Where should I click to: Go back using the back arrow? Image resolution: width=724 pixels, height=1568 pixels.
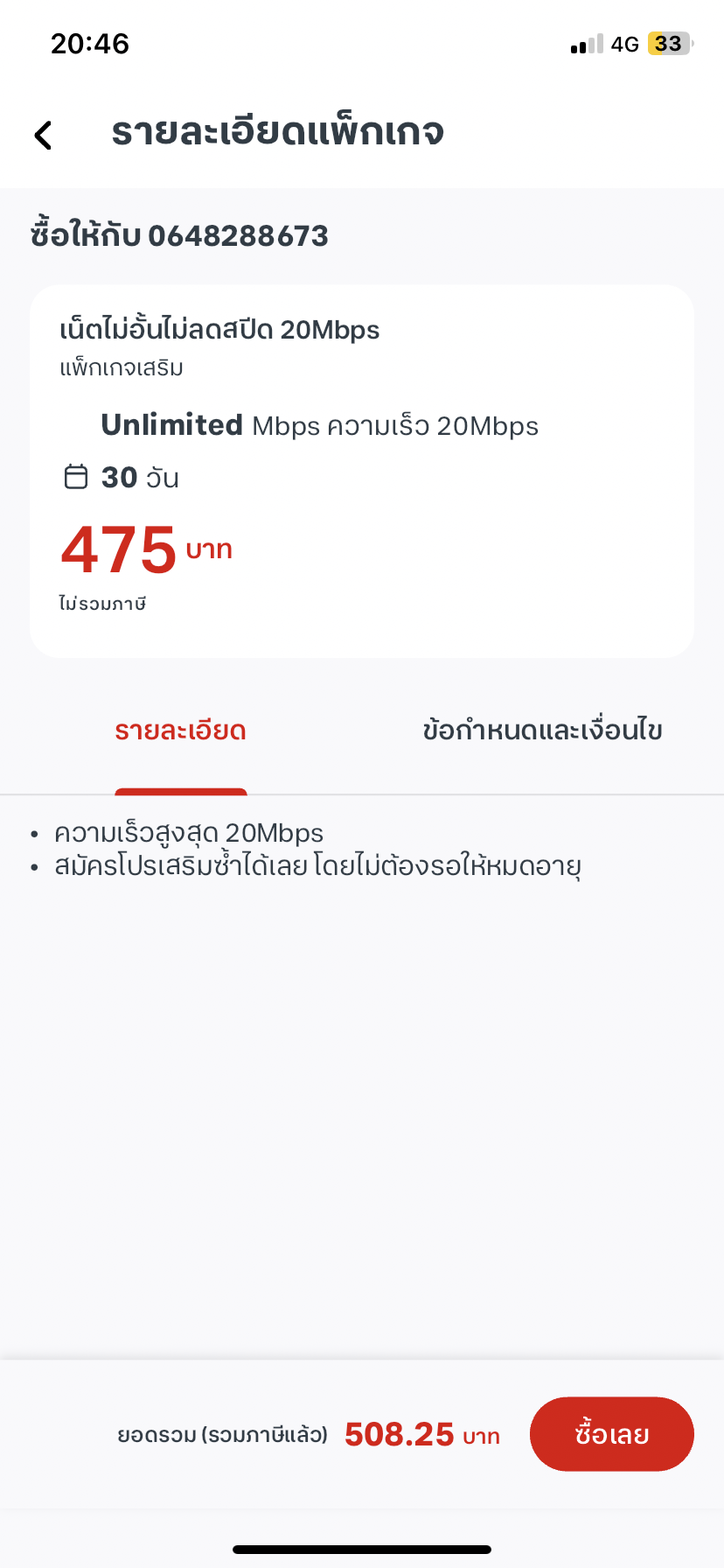[43, 135]
